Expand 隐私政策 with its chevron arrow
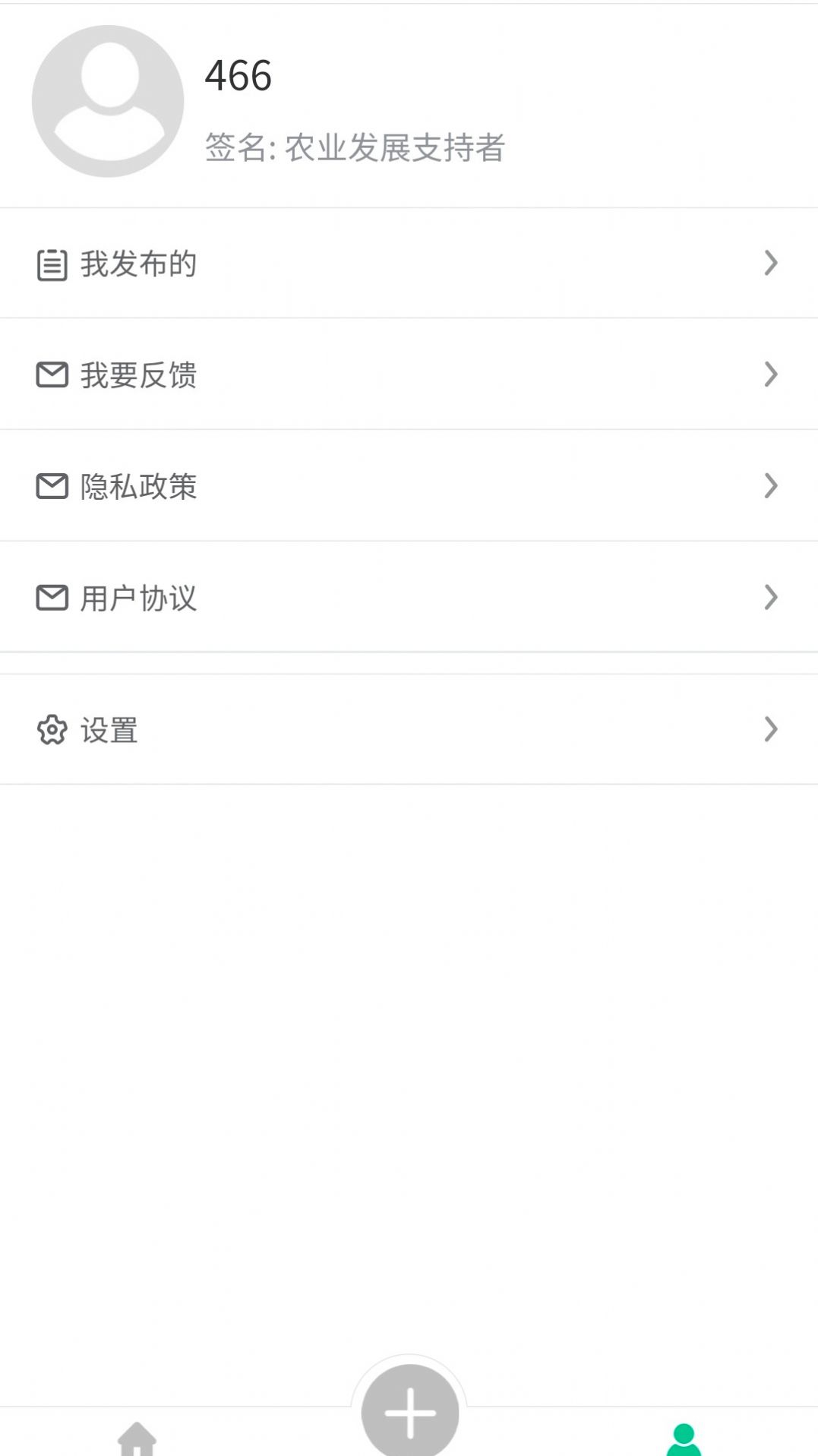 (772, 486)
